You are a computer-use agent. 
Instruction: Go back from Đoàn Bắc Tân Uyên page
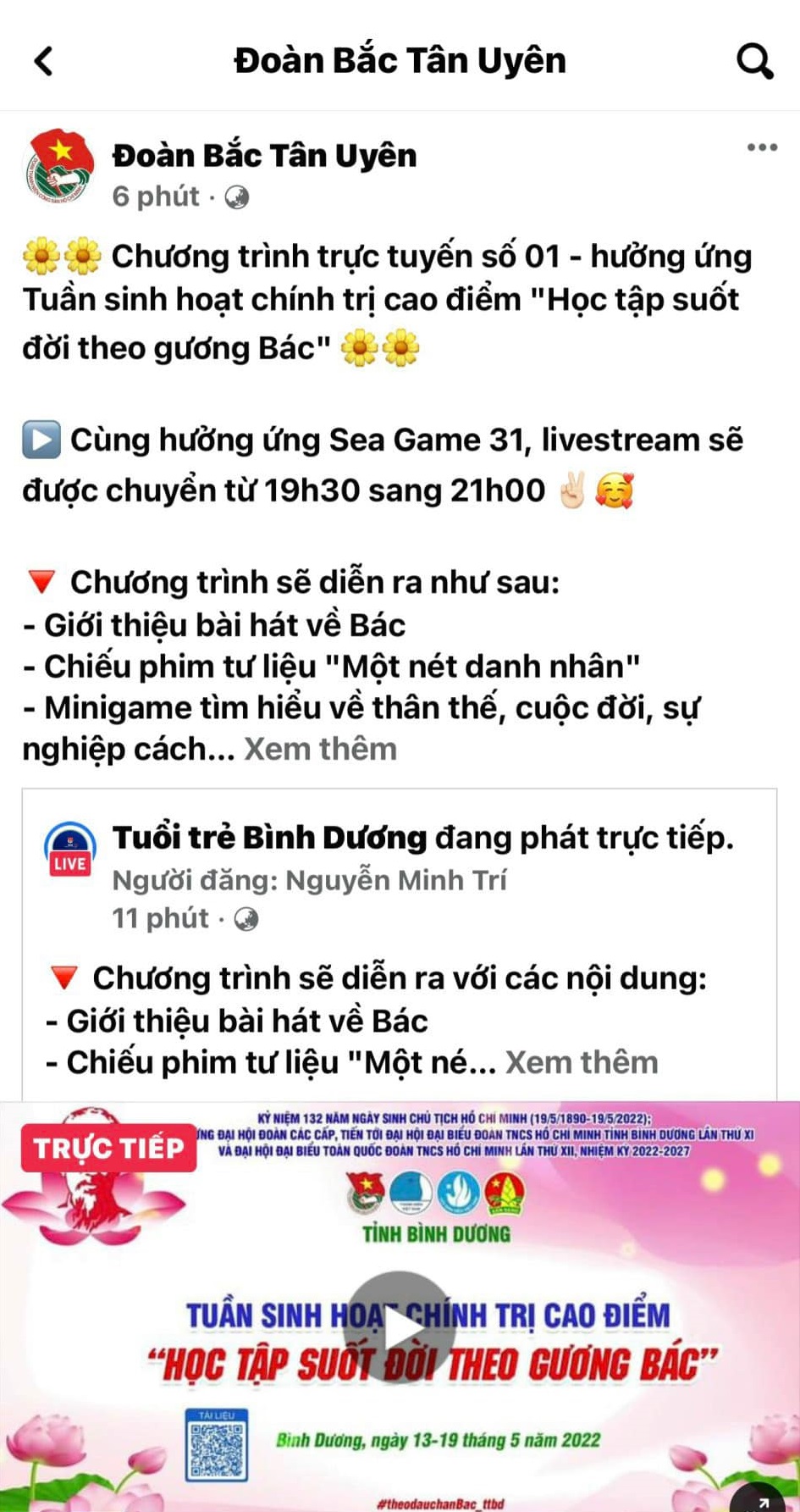click(44, 61)
